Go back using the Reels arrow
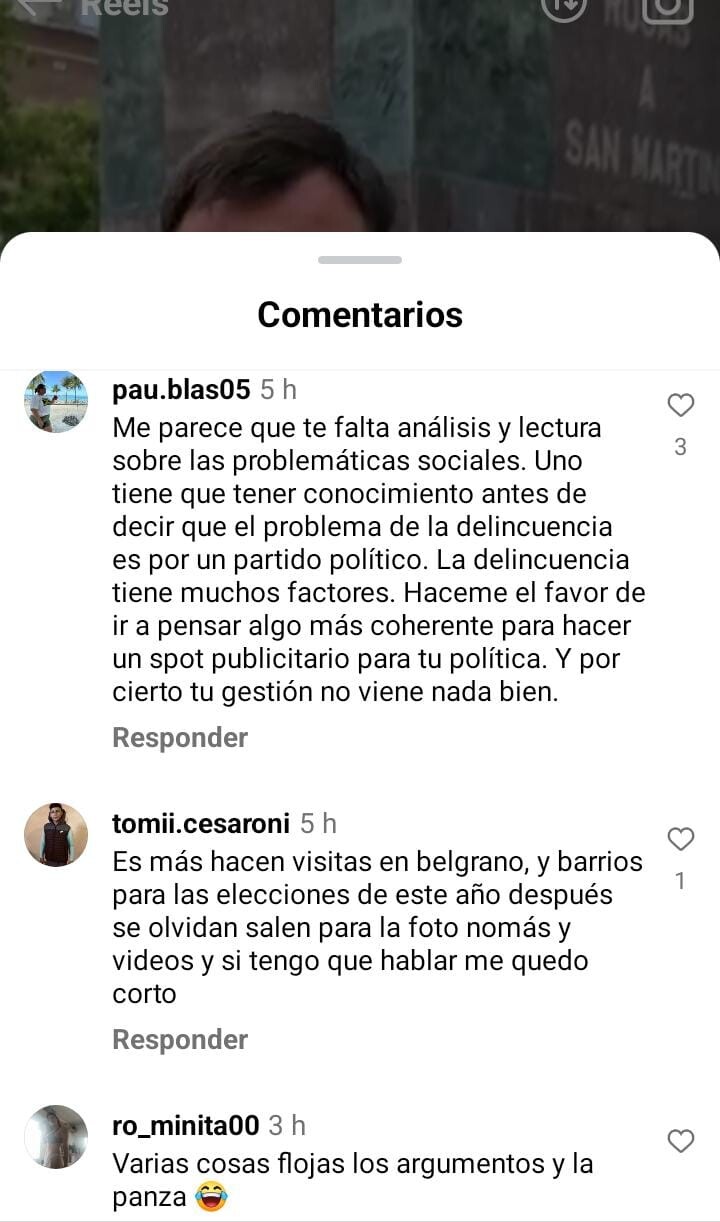The width and height of the screenshot is (720, 1222). [x=40, y=6]
